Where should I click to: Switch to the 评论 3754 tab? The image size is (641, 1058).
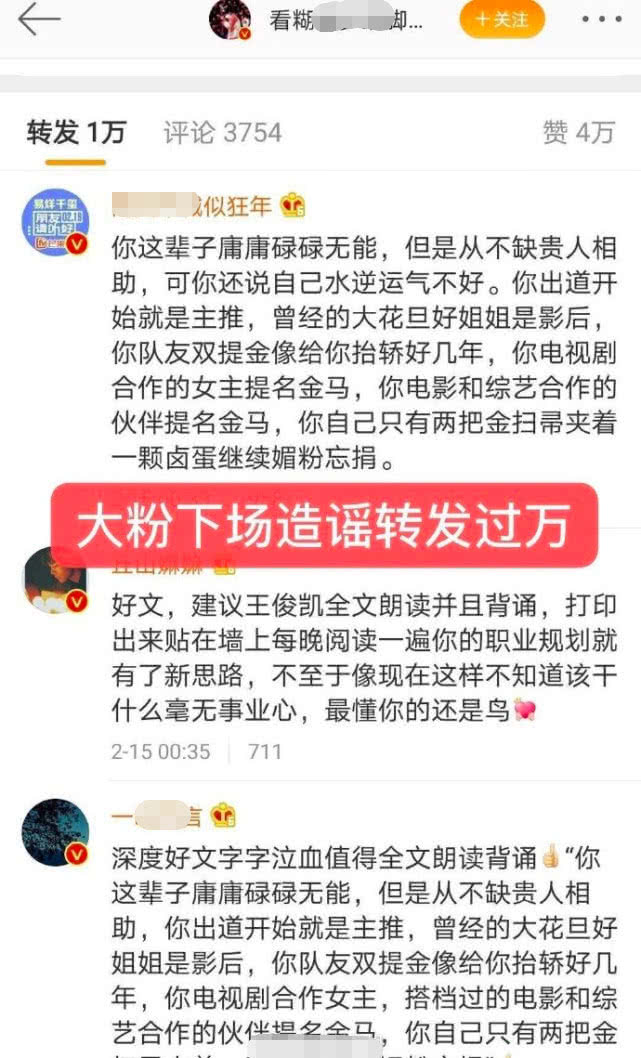point(223,133)
